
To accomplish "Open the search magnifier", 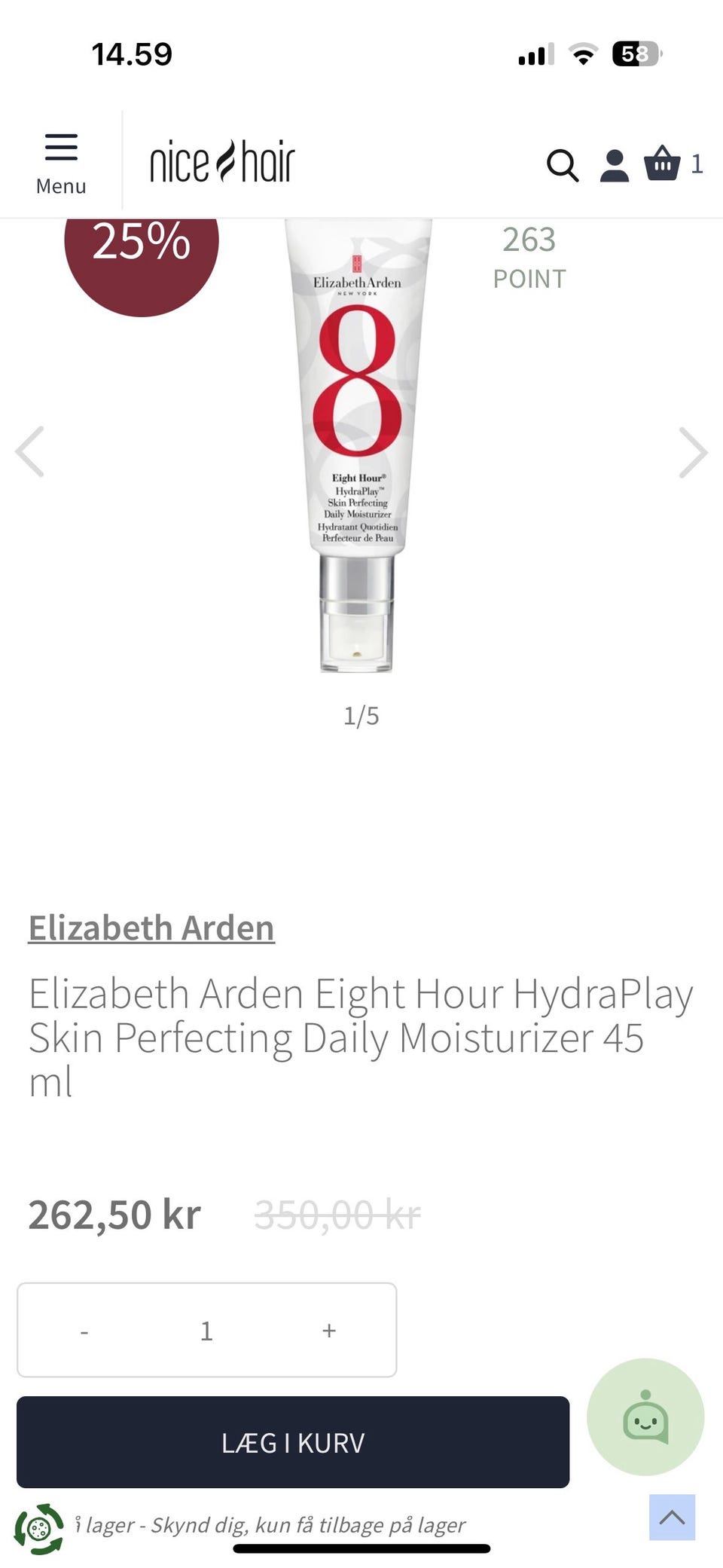I will 562,164.
